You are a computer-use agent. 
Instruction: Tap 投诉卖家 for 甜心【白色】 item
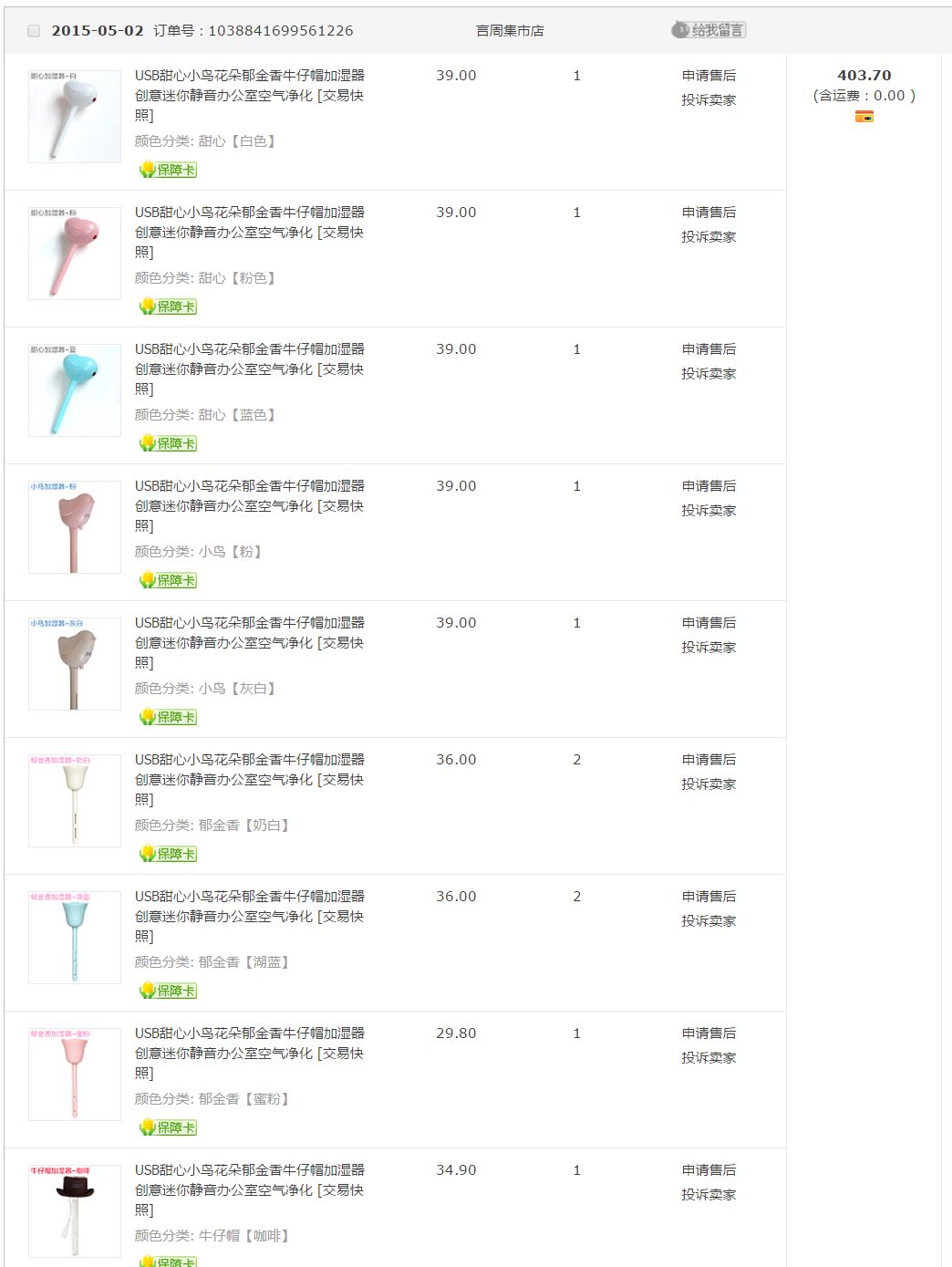pyautogui.click(x=709, y=100)
